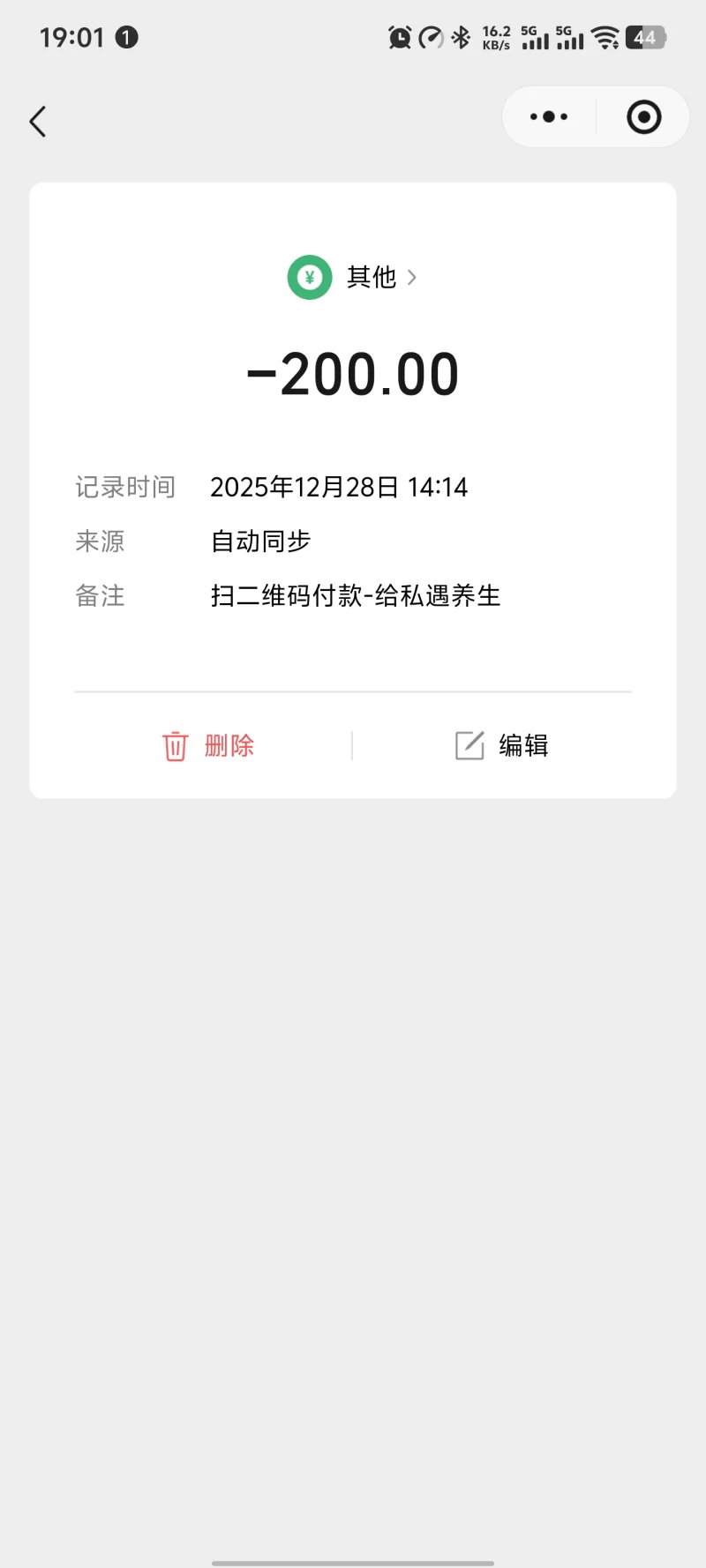Open the mini program more options menu
This screenshot has width=706, height=1568.
click(549, 117)
